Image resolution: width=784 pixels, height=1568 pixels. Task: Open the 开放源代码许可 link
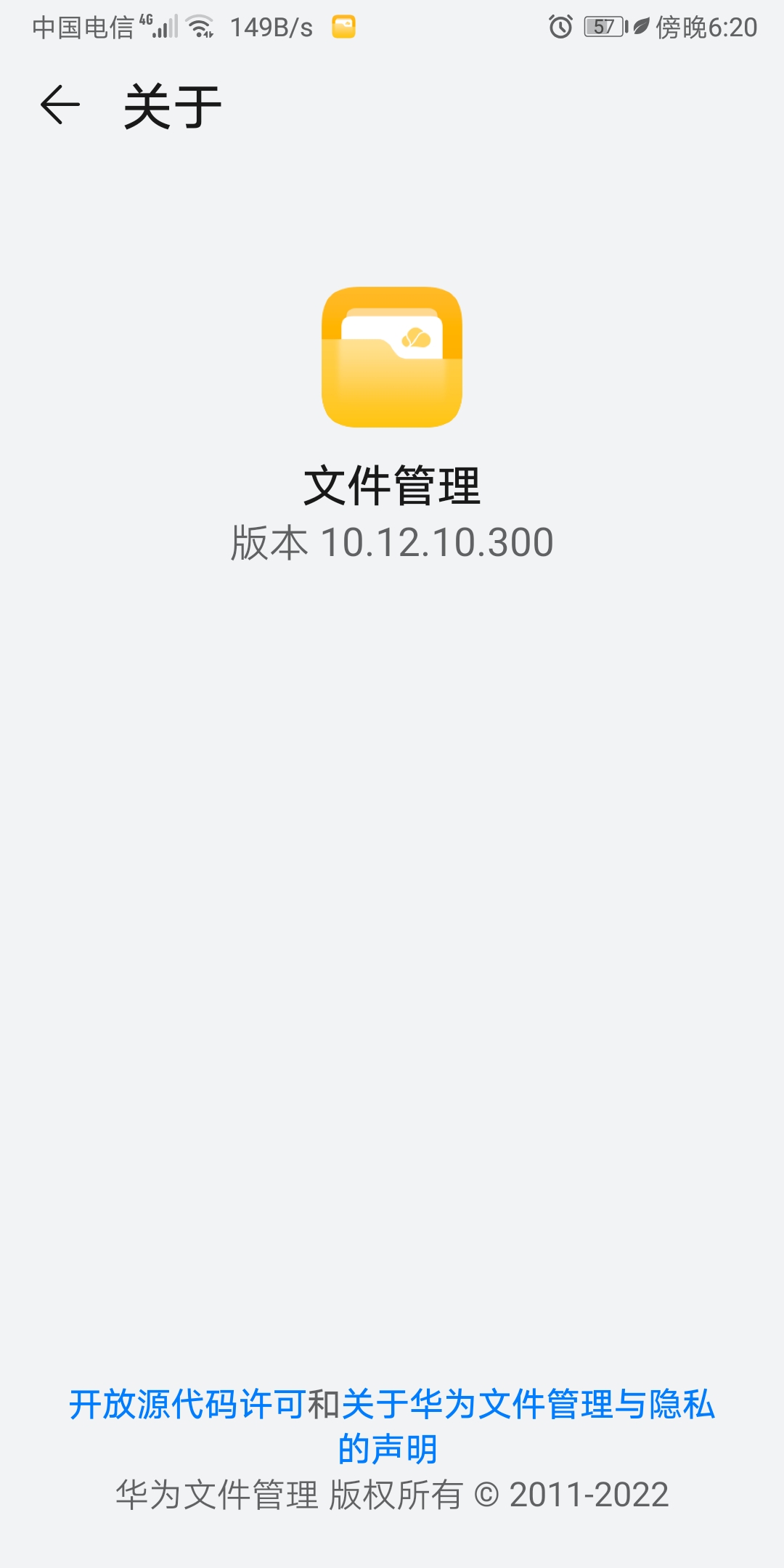tap(188, 1404)
